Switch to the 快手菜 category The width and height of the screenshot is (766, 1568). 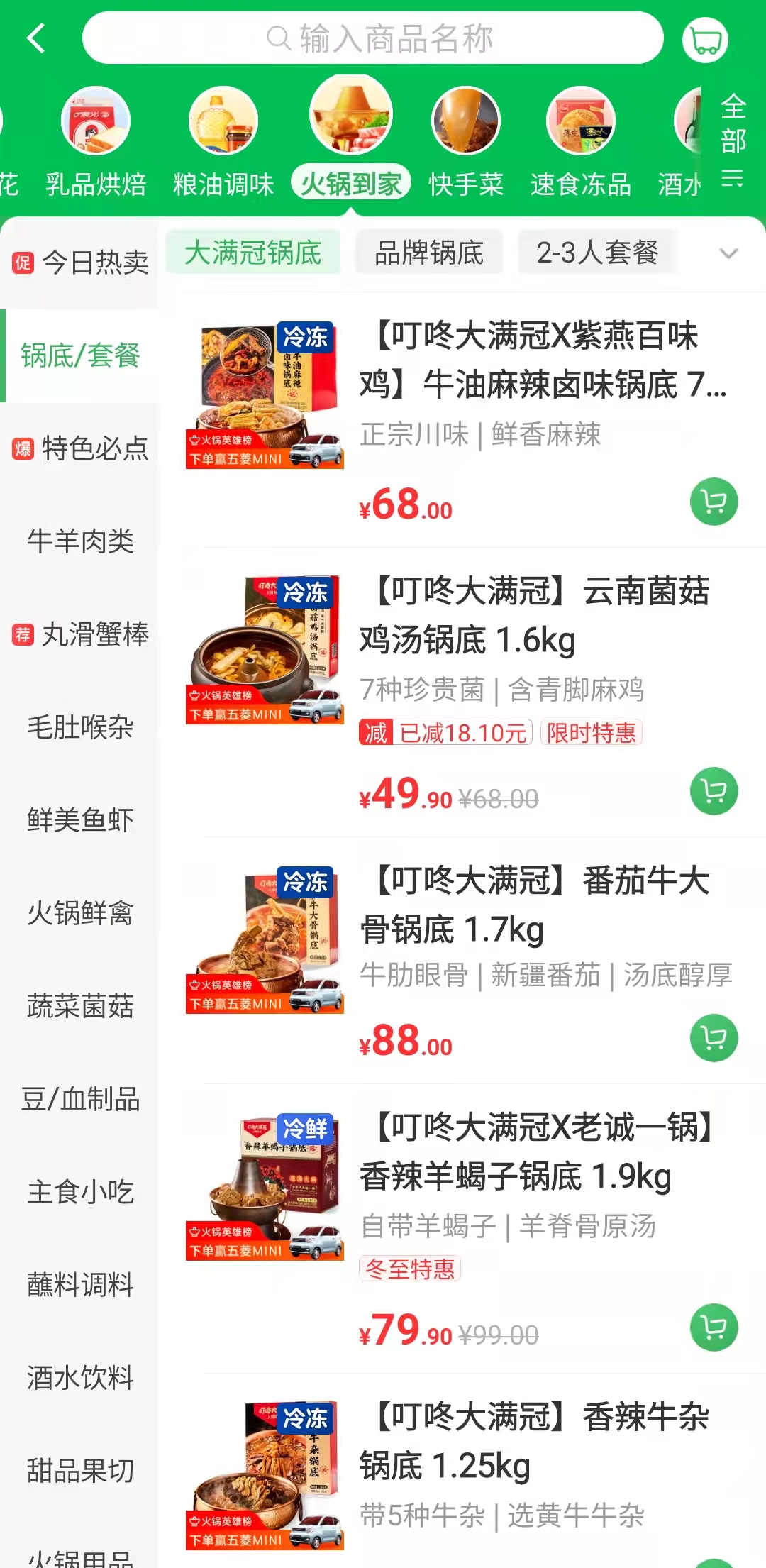(466, 142)
